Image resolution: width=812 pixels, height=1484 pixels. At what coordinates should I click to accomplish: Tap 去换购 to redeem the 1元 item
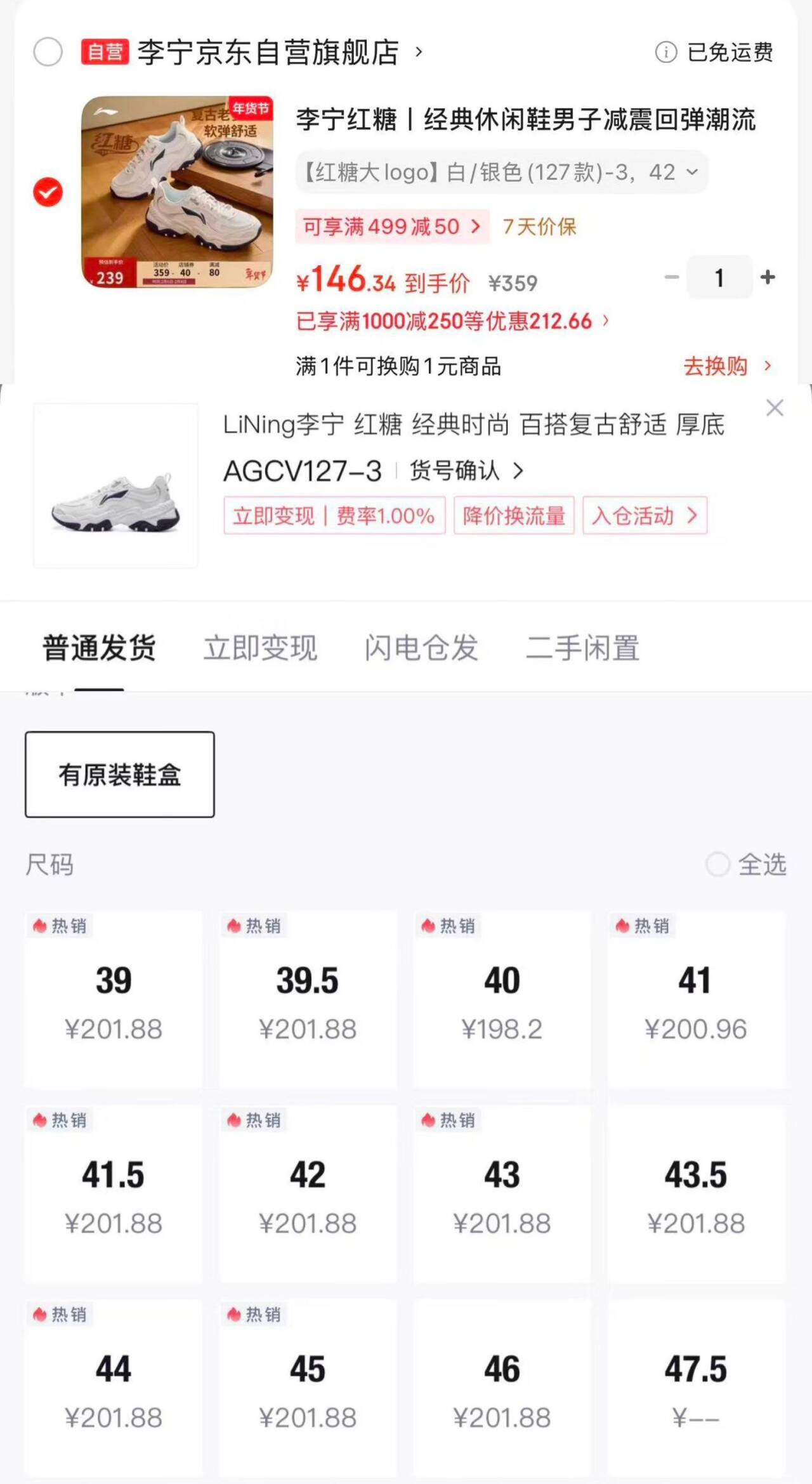[726, 366]
